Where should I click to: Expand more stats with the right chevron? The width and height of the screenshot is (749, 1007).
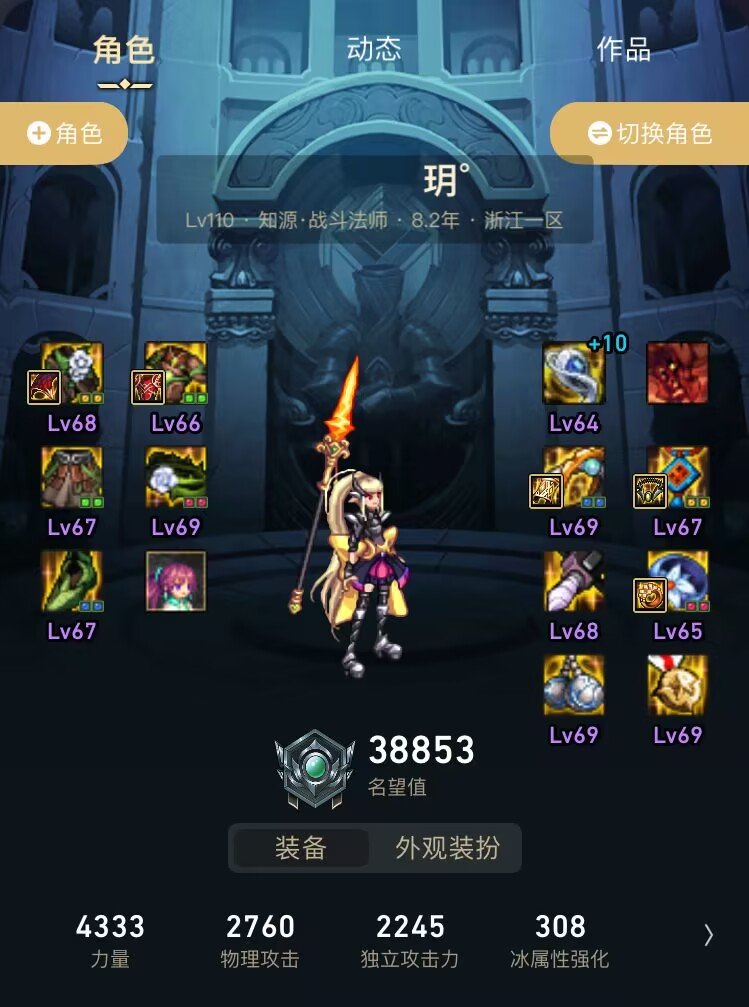point(708,935)
